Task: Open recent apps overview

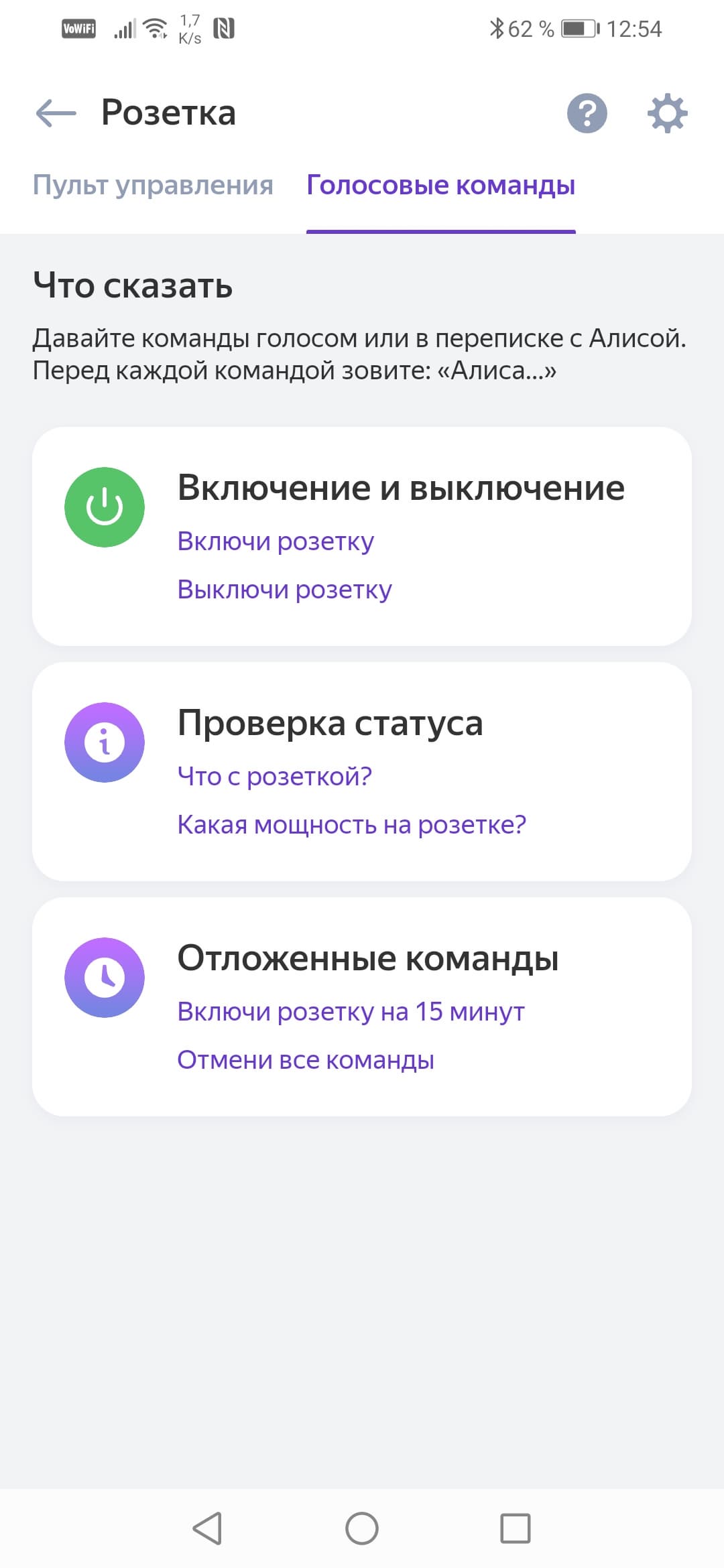Action: pyautogui.click(x=515, y=1528)
